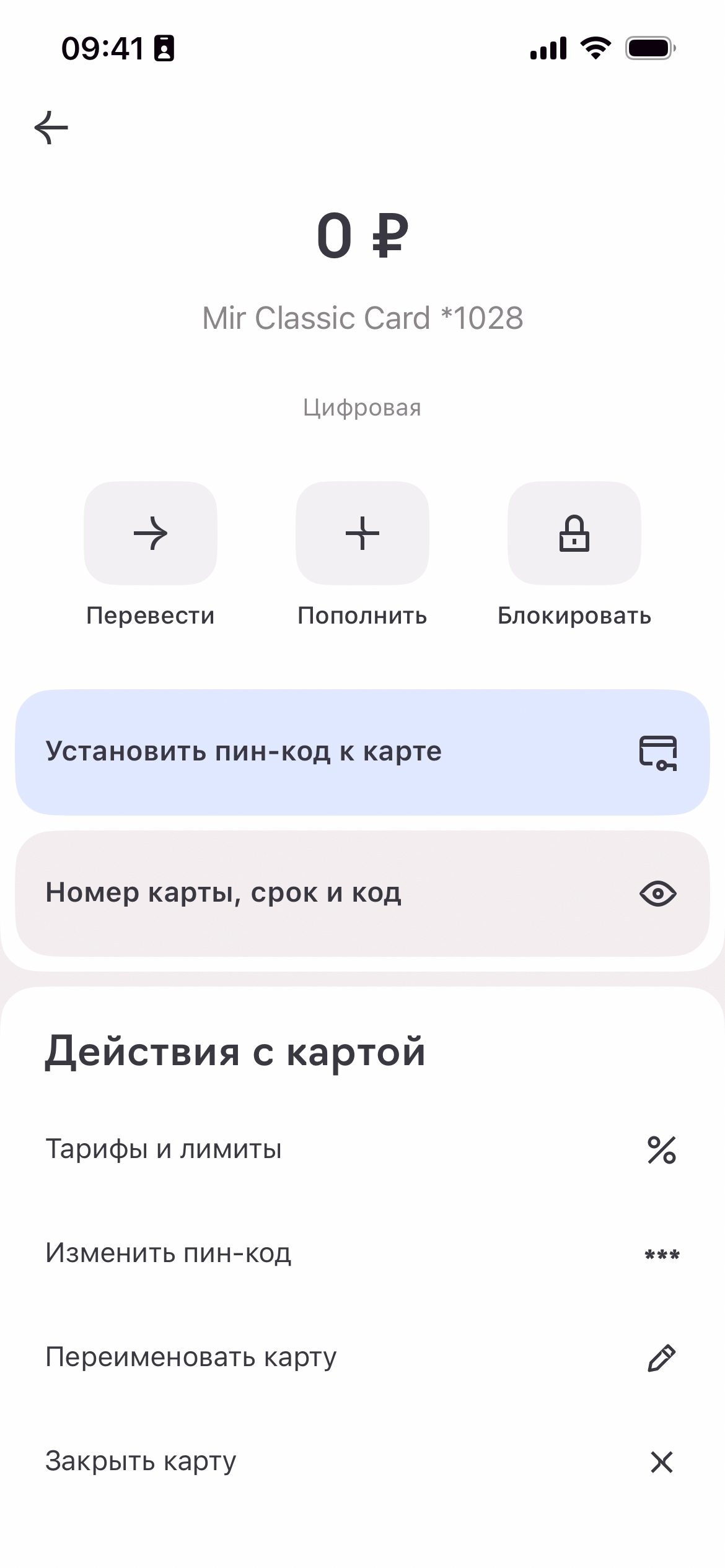Open Установить пин-код к карте
725x1568 pixels.
pyautogui.click(x=362, y=752)
